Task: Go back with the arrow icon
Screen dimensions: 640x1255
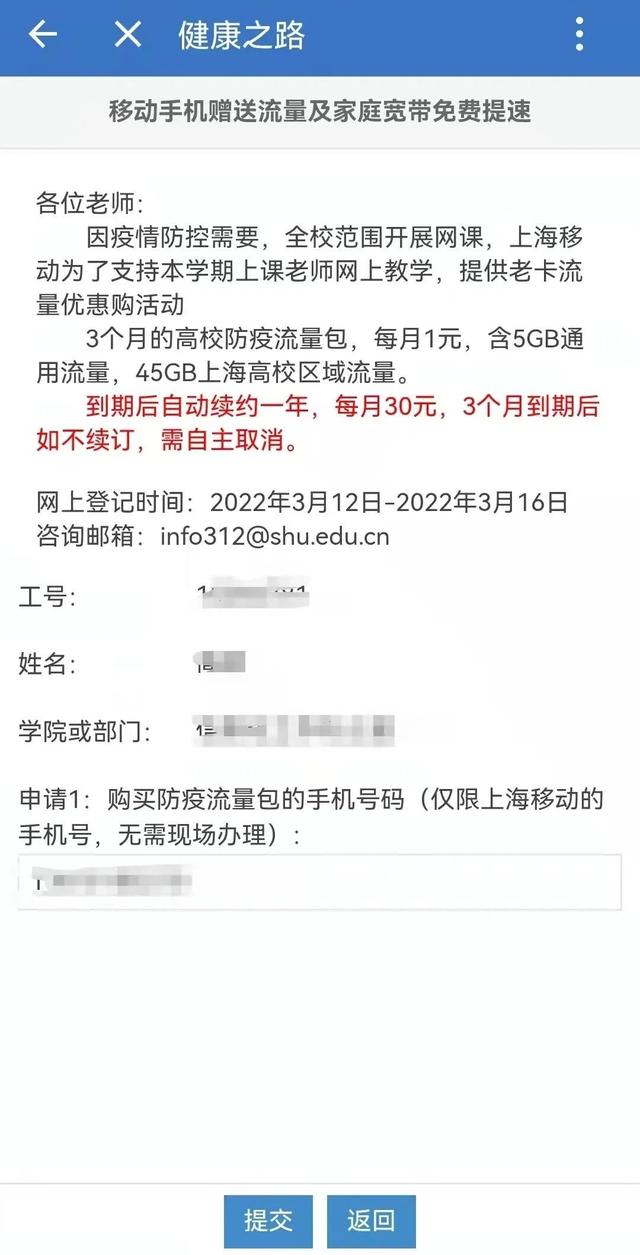Action: [x=42, y=36]
